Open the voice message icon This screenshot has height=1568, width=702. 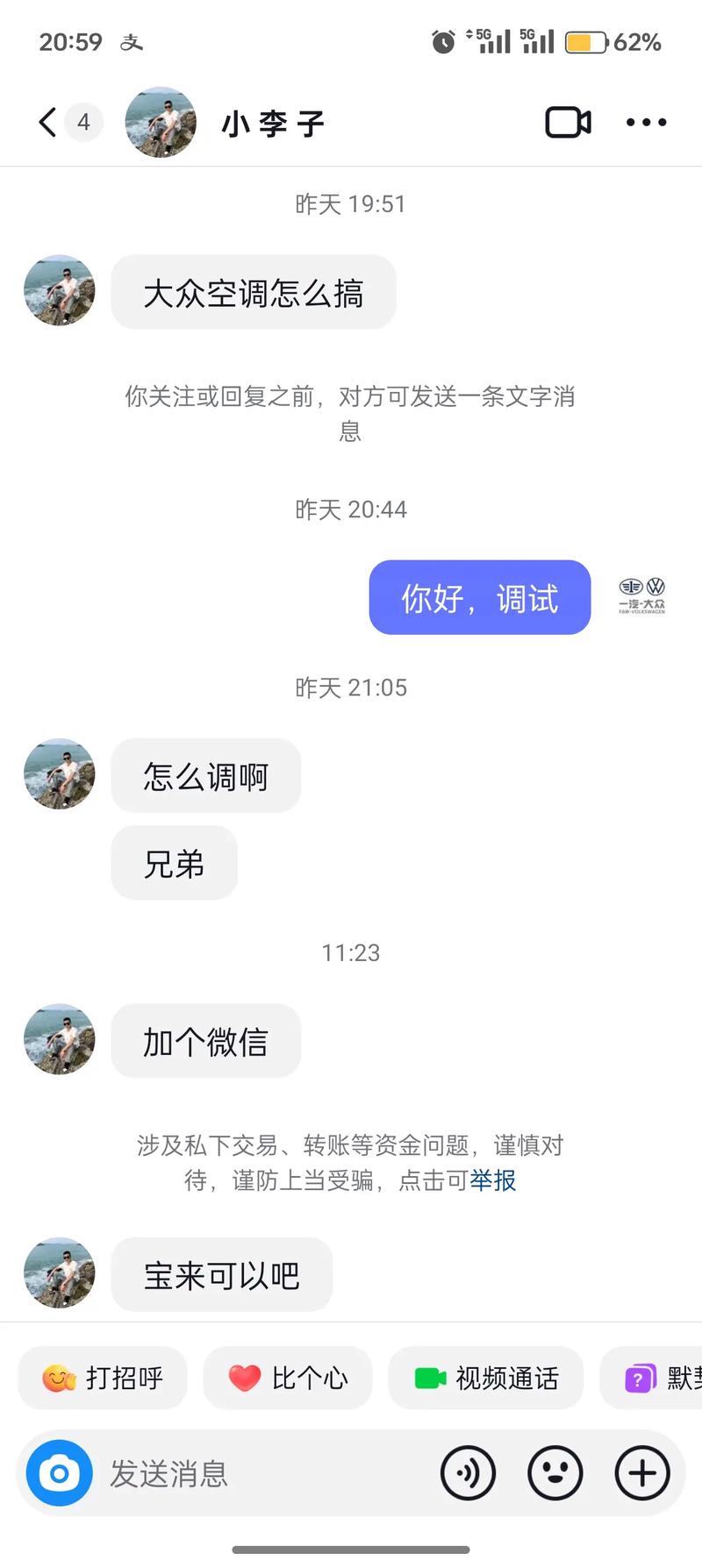tap(468, 1473)
